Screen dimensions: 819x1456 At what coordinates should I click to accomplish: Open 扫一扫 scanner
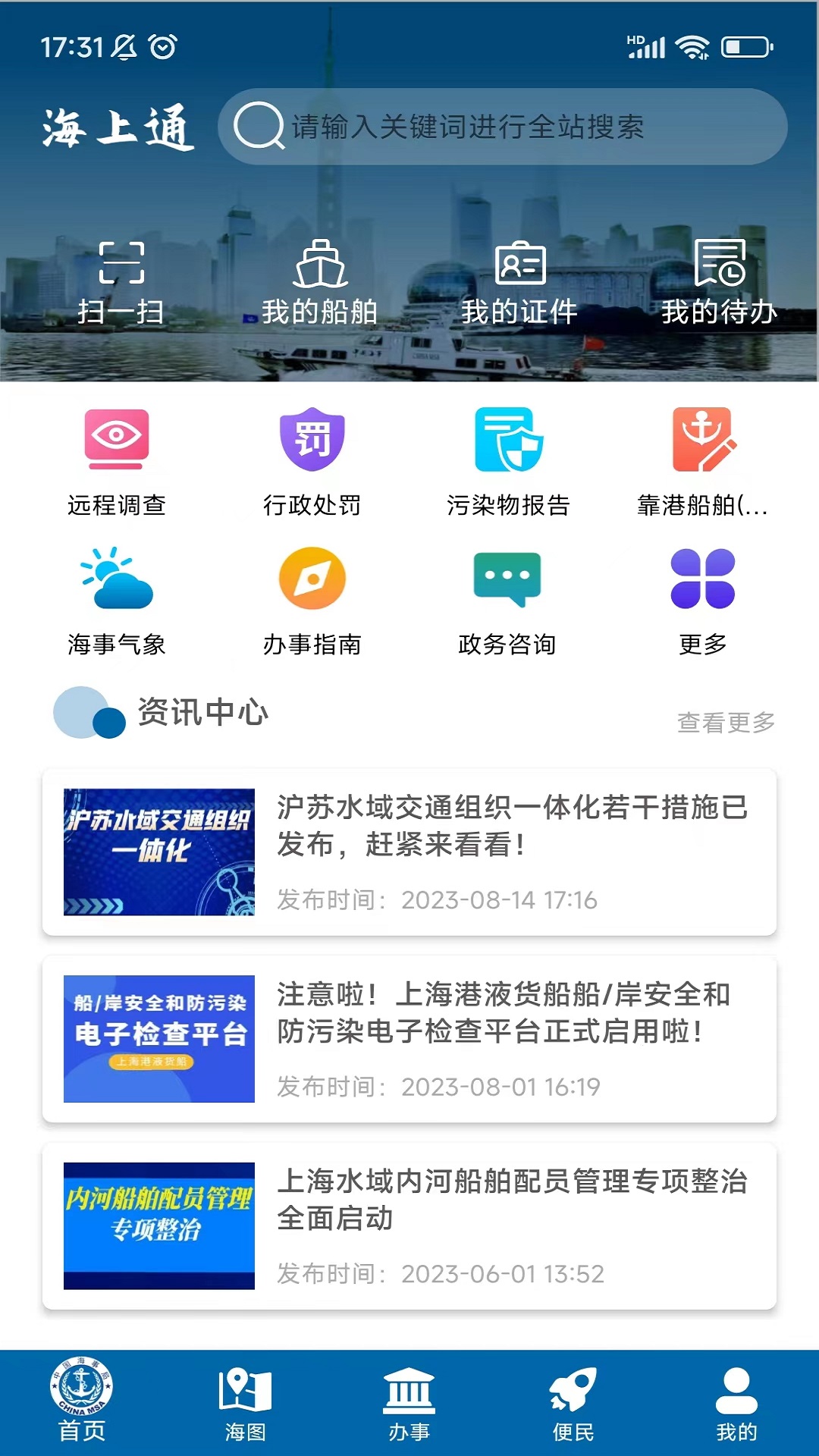[121, 282]
